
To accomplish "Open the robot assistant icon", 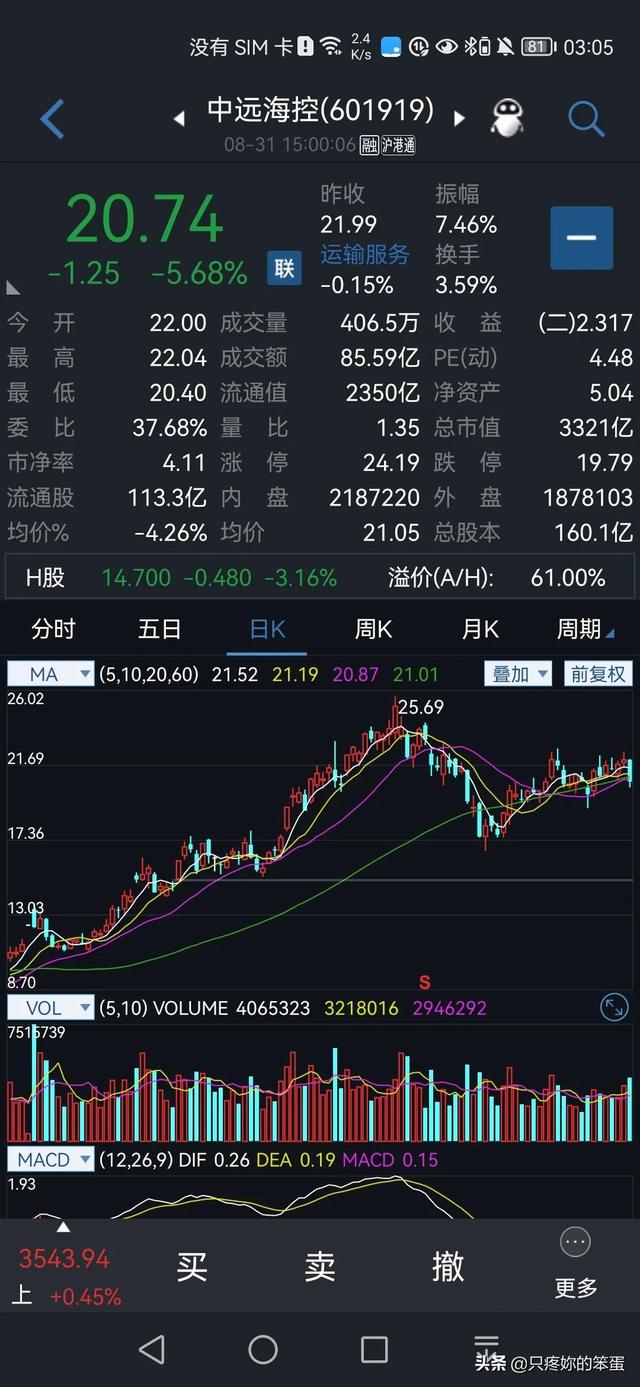I will (x=508, y=119).
